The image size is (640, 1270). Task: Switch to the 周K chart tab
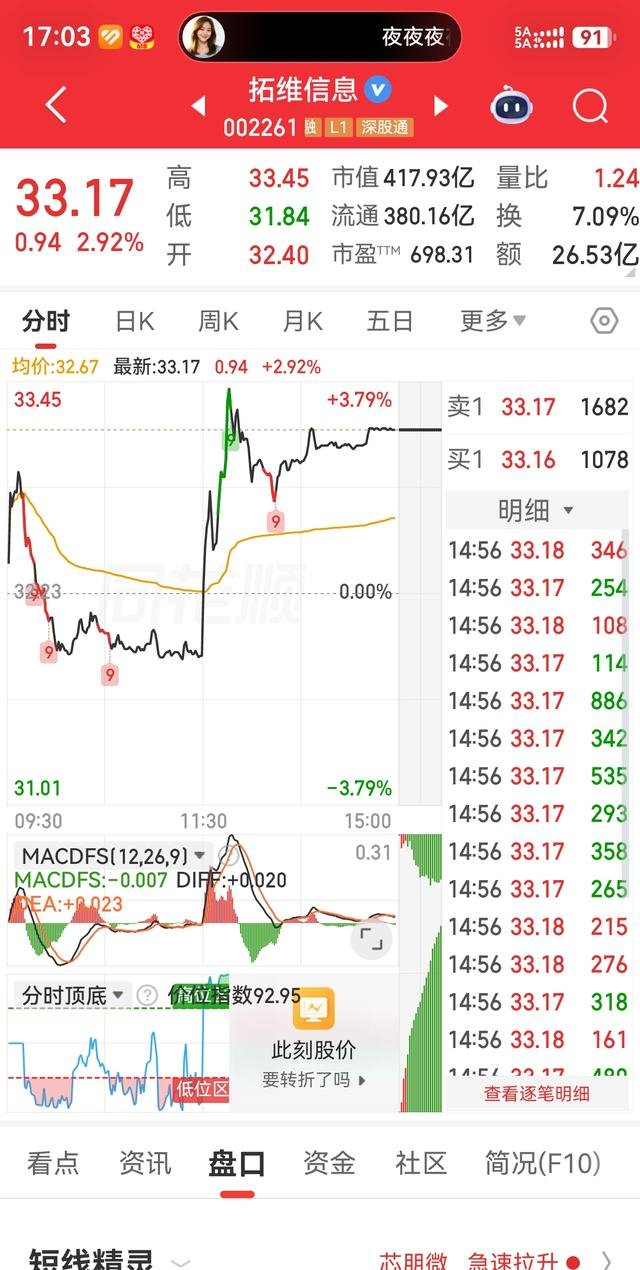point(218,321)
